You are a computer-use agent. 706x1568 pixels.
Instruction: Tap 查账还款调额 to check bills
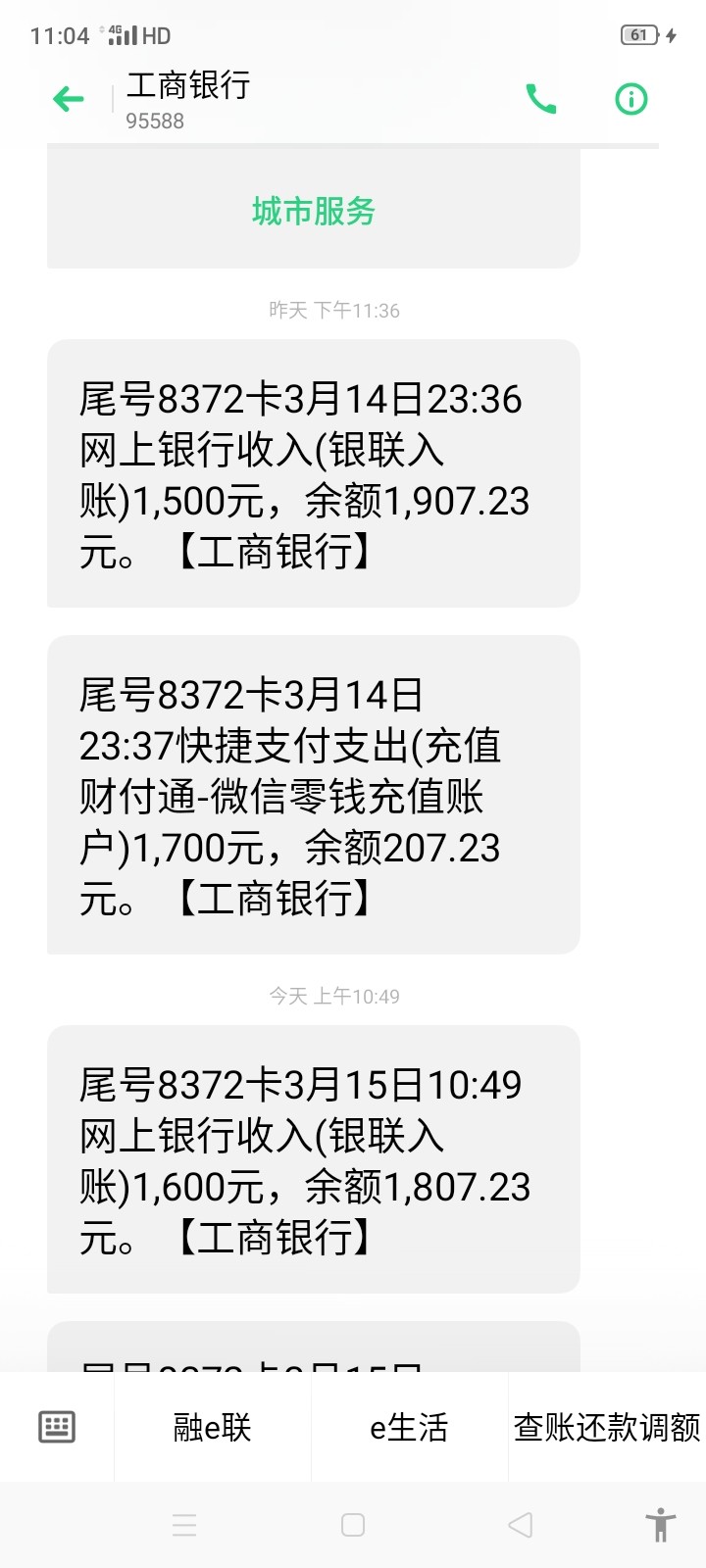[606, 1428]
